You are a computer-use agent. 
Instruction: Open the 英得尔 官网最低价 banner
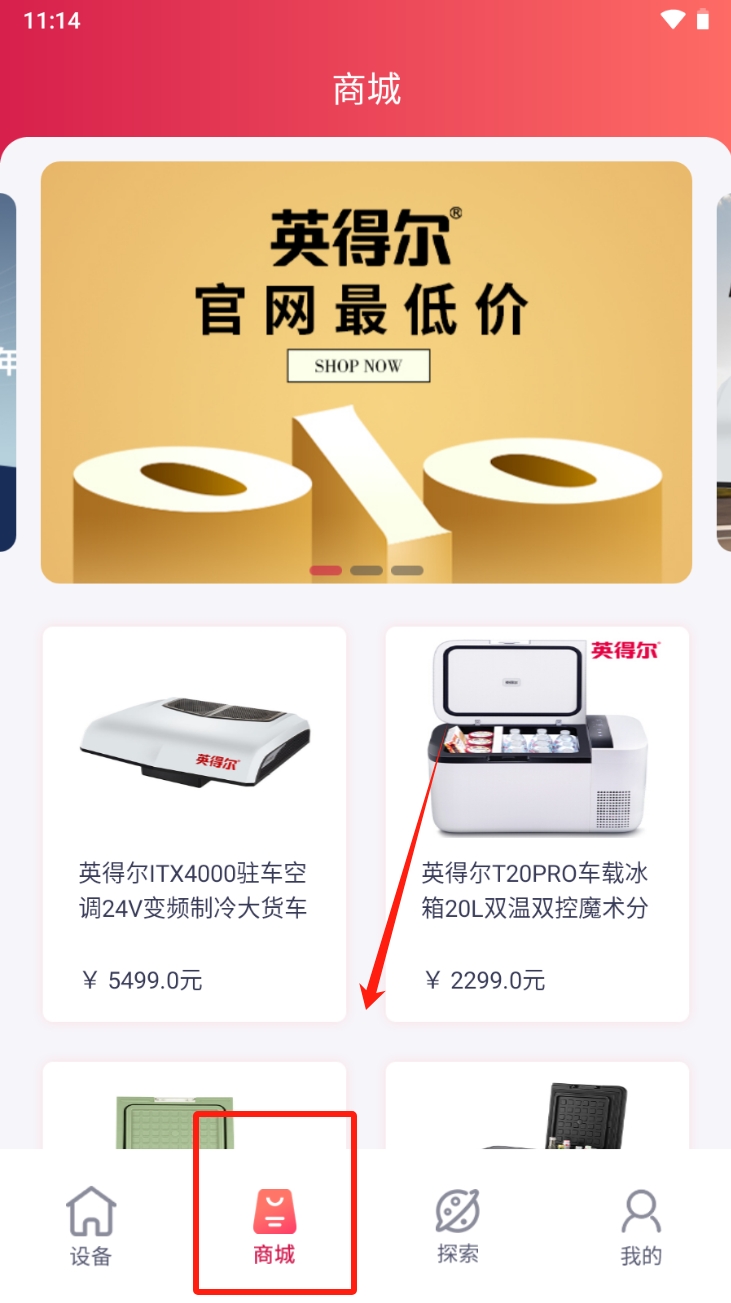[366, 372]
